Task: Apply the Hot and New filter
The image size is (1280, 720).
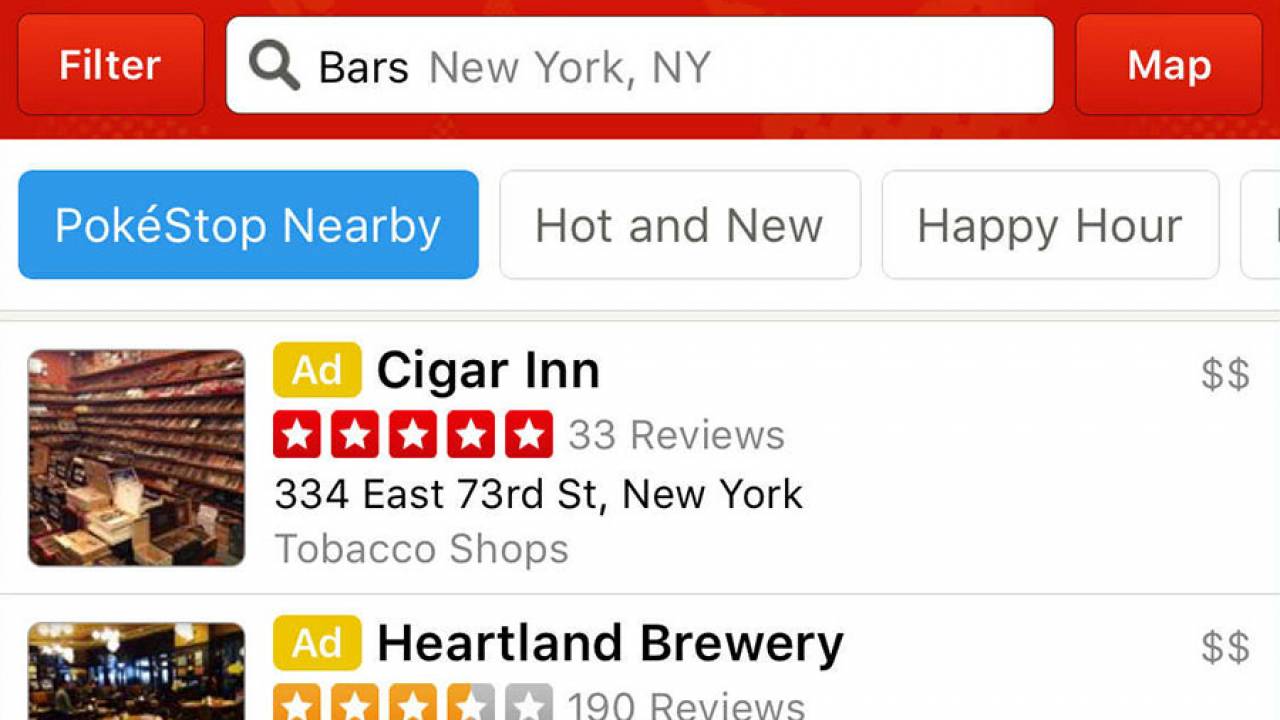Action: 679,225
